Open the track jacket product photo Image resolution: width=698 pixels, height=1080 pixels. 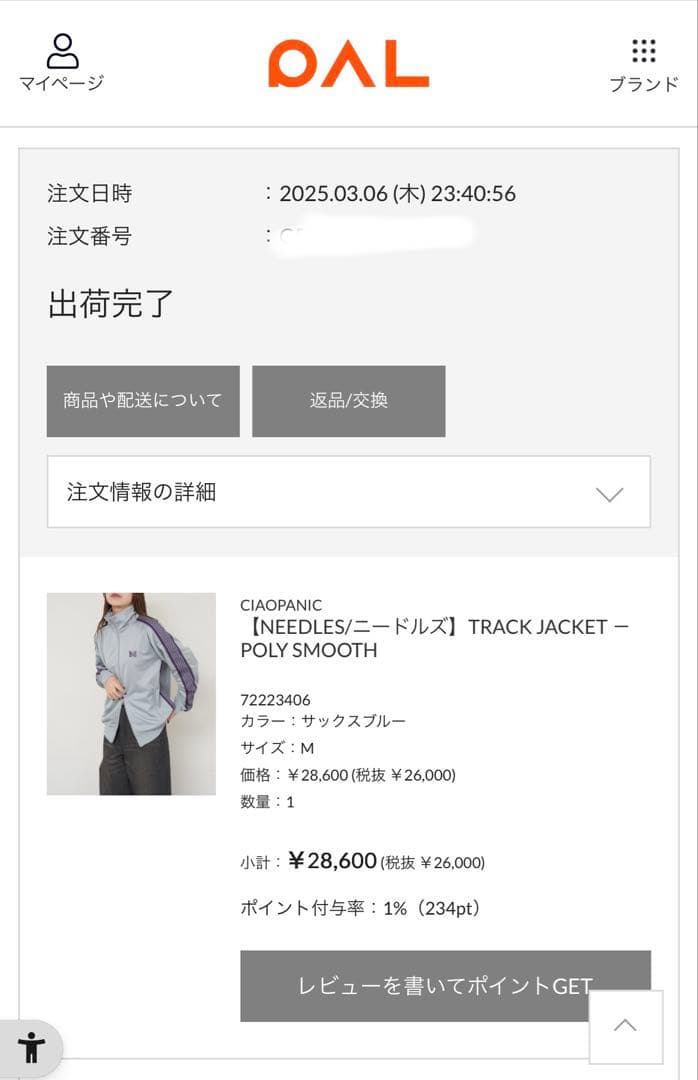pyautogui.click(x=131, y=694)
